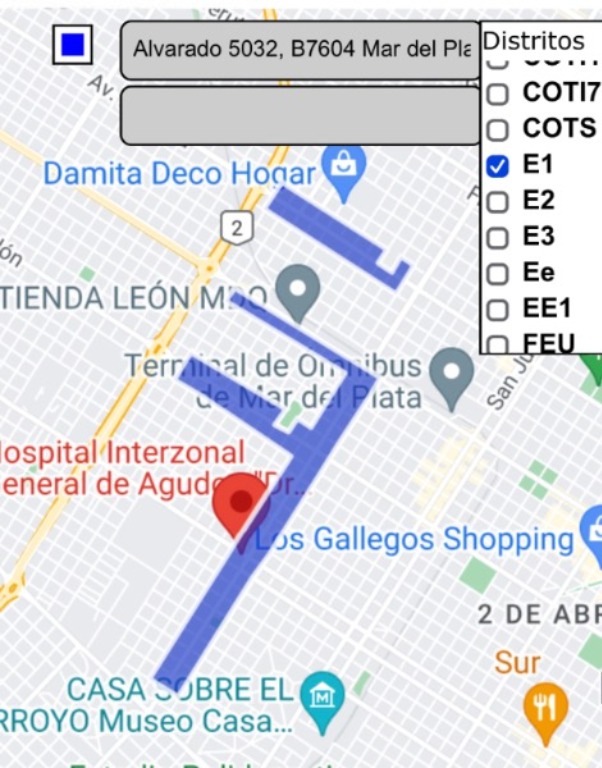Select the red location marker
602x768 pixels.
[x=241, y=502]
